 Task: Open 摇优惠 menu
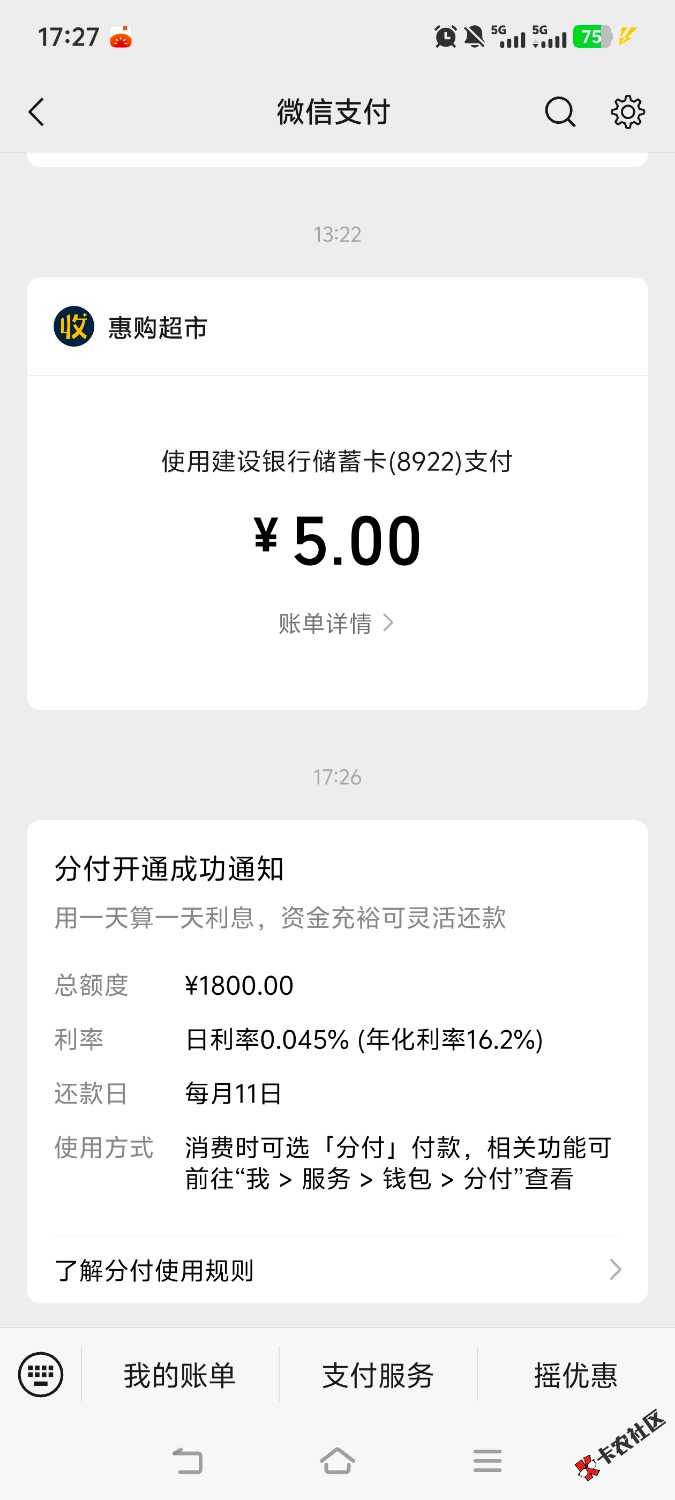pyautogui.click(x=576, y=1376)
